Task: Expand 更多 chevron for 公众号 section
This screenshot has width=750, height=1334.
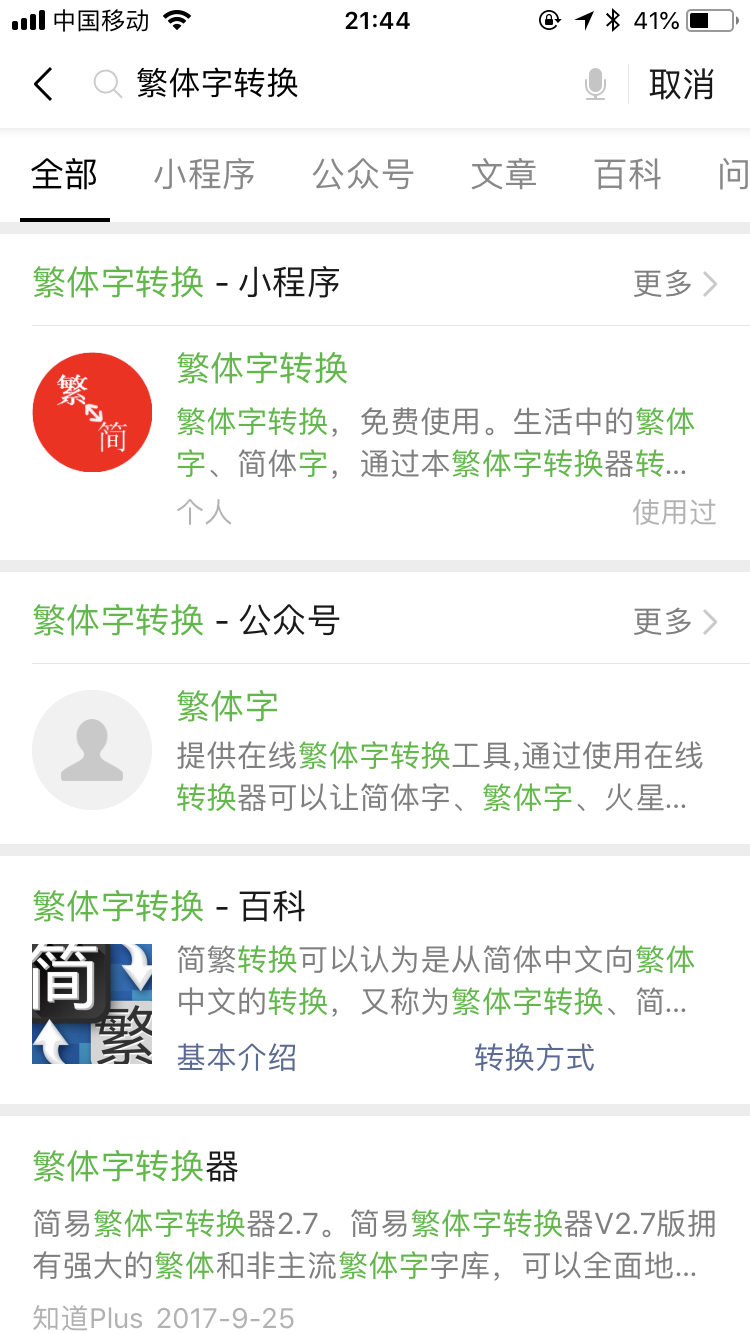Action: (x=710, y=622)
